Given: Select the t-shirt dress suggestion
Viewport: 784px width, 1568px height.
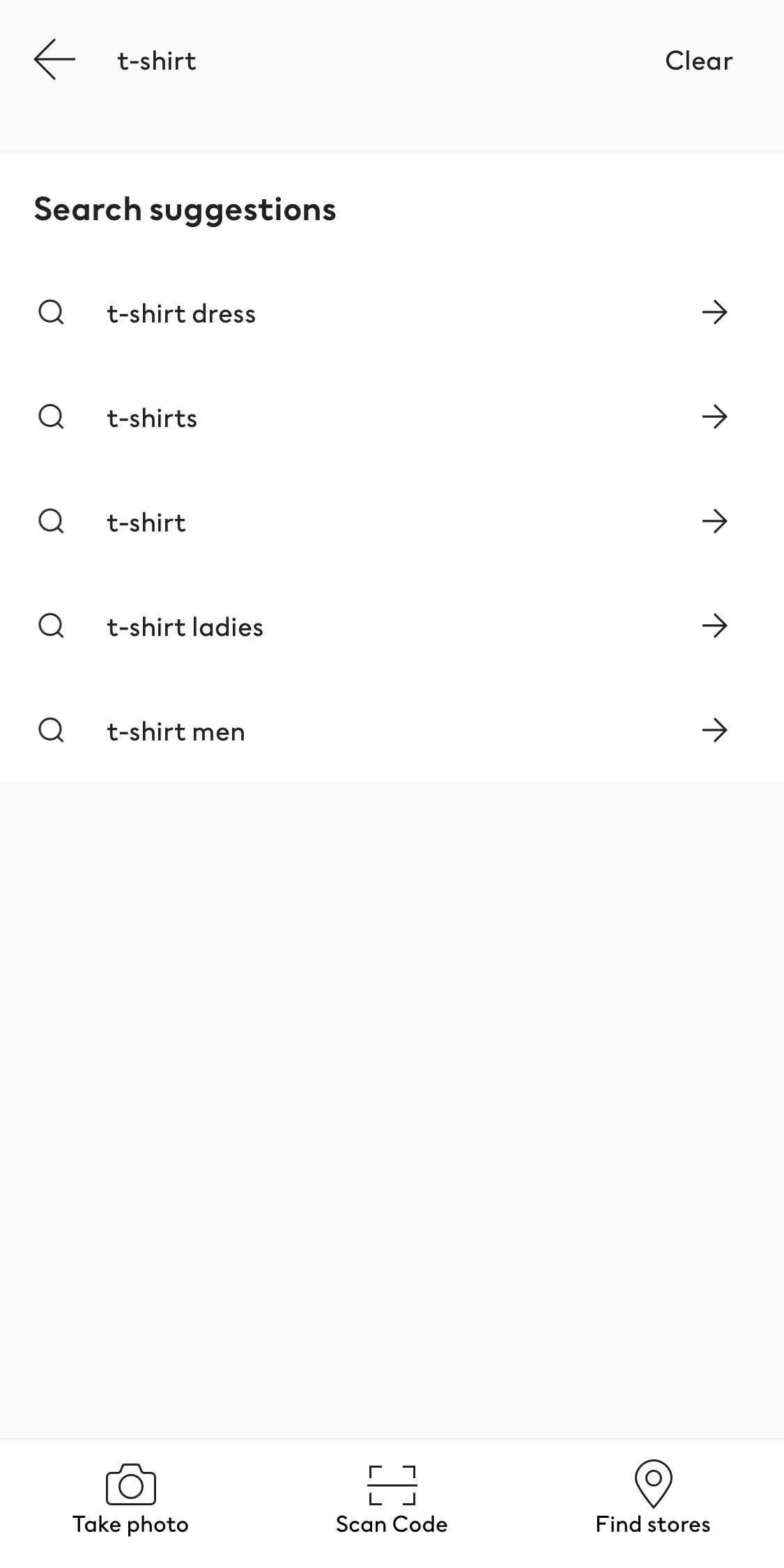Looking at the screenshot, I should tap(181, 313).
